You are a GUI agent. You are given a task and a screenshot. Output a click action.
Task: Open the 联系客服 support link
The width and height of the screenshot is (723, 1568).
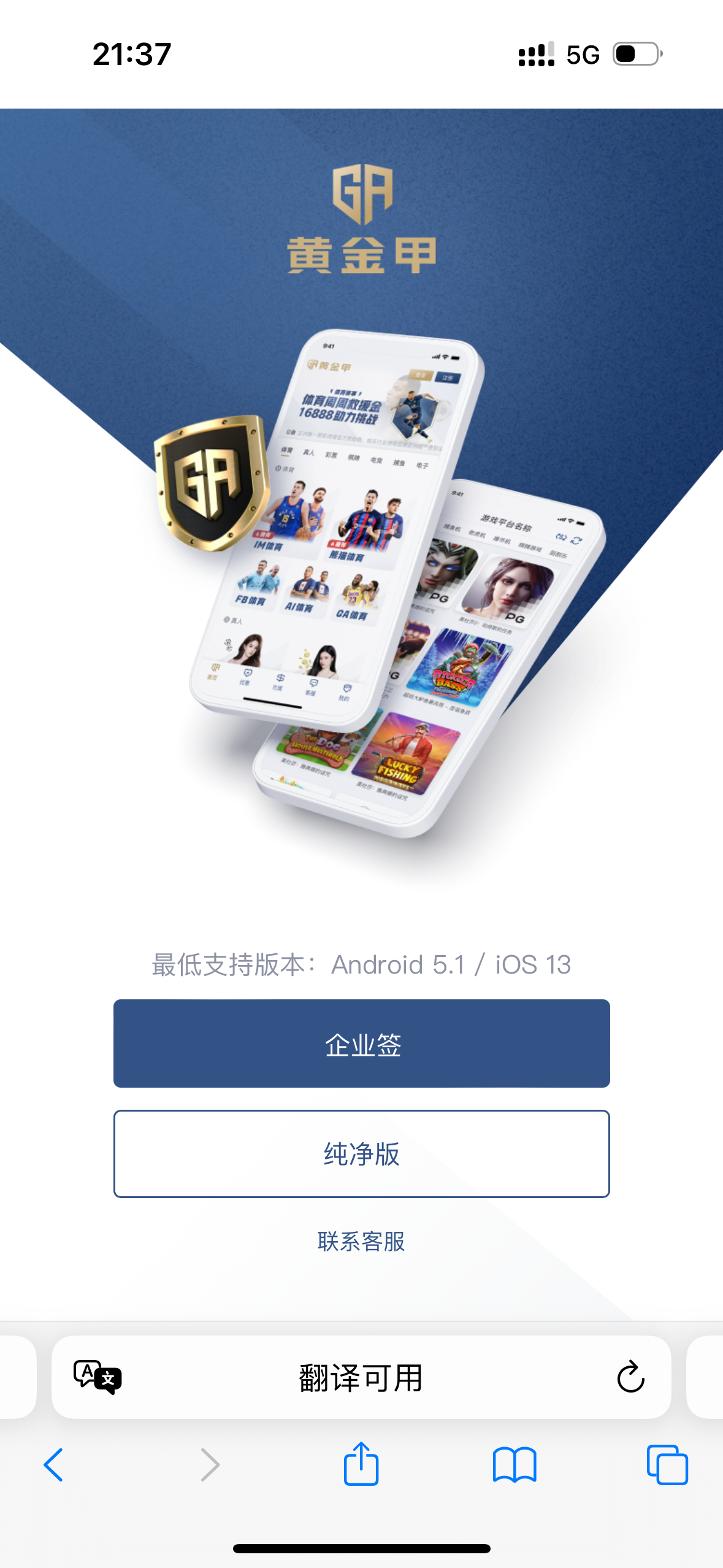(x=361, y=1242)
